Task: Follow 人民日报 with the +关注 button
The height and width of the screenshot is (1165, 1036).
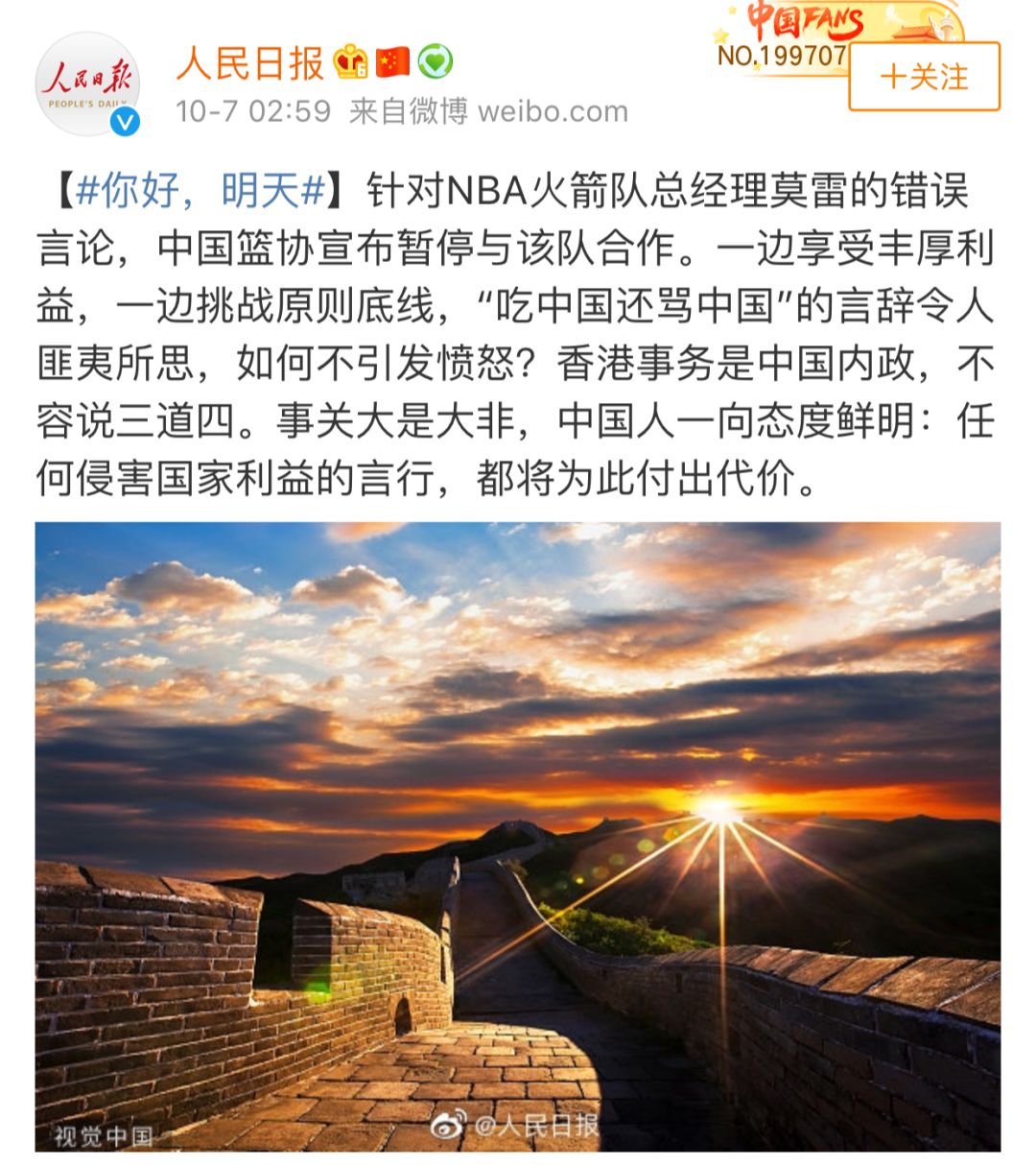Action: [x=924, y=77]
